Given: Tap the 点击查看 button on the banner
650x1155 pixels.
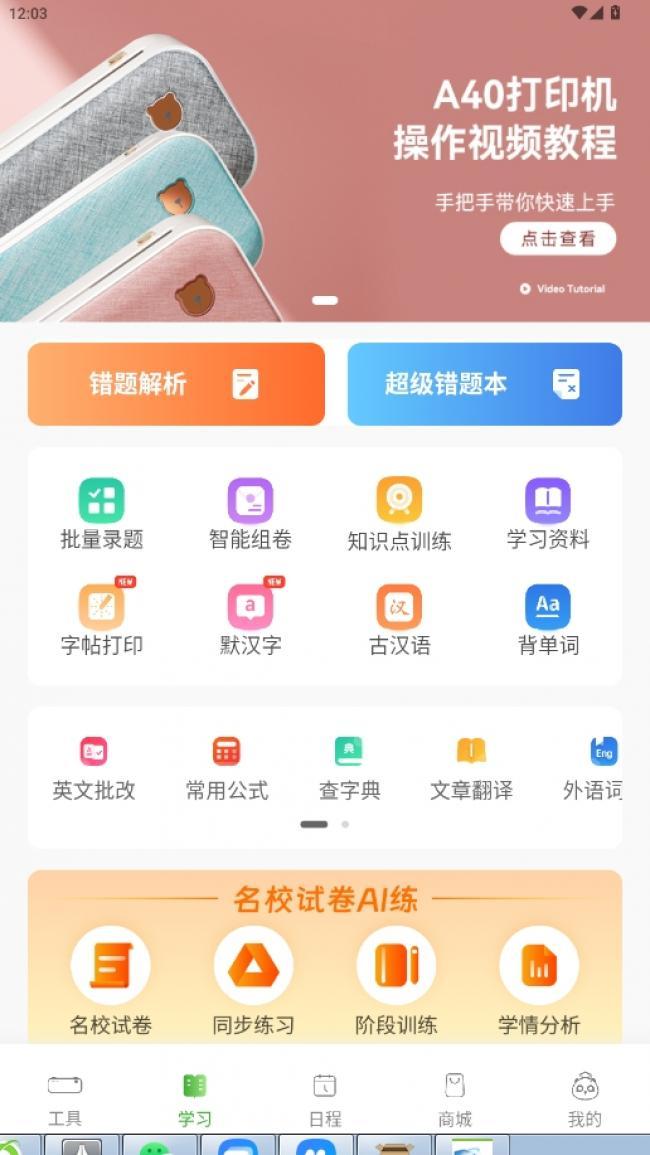Looking at the screenshot, I should pyautogui.click(x=557, y=239).
